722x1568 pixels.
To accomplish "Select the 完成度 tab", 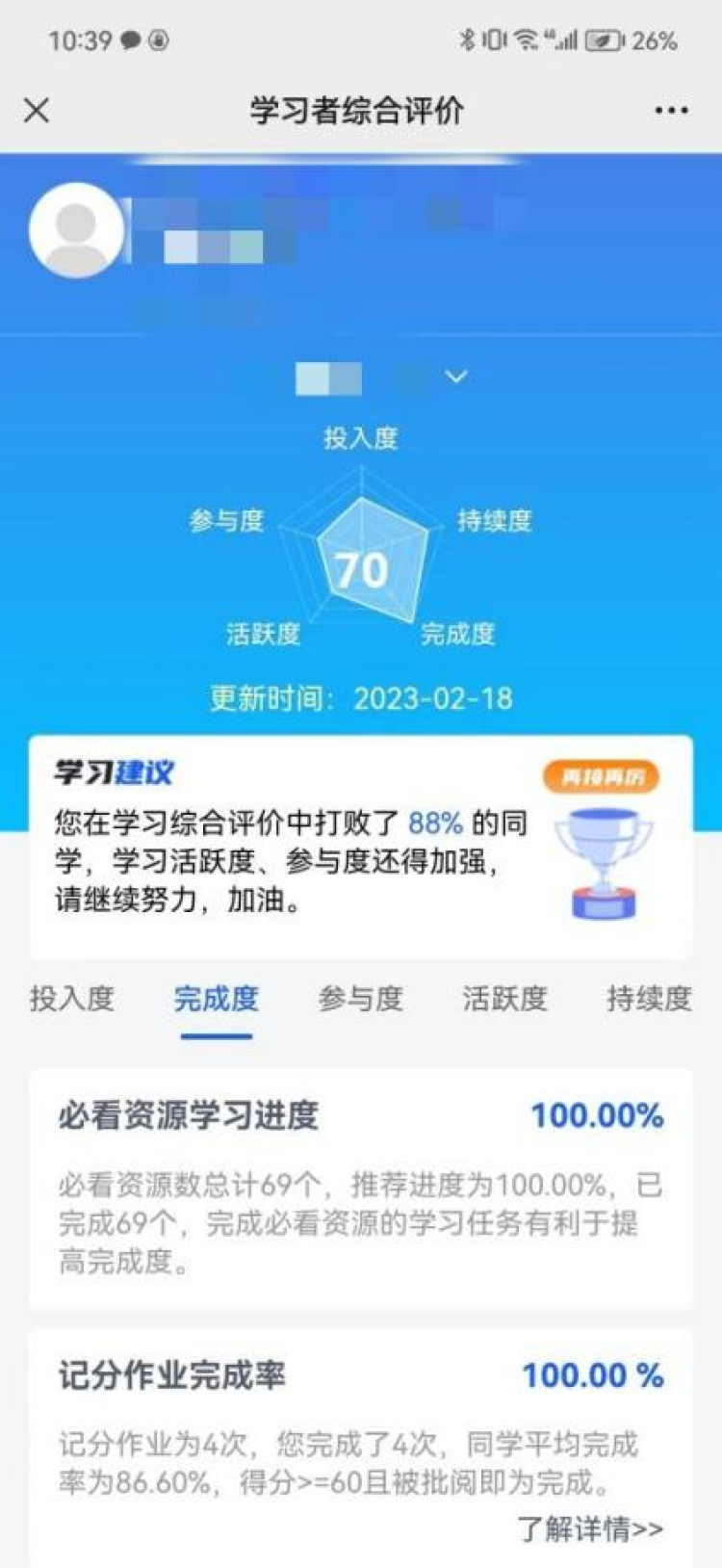I will tap(217, 999).
